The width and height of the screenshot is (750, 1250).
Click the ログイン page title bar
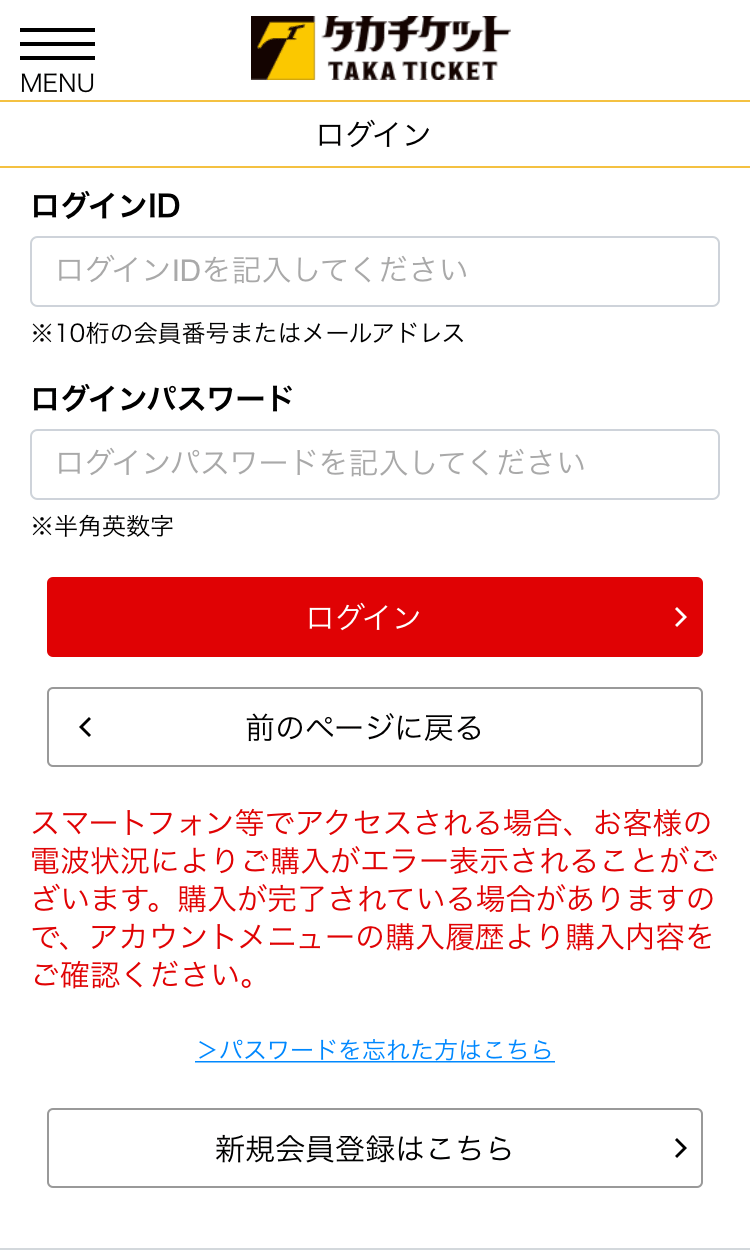click(375, 133)
